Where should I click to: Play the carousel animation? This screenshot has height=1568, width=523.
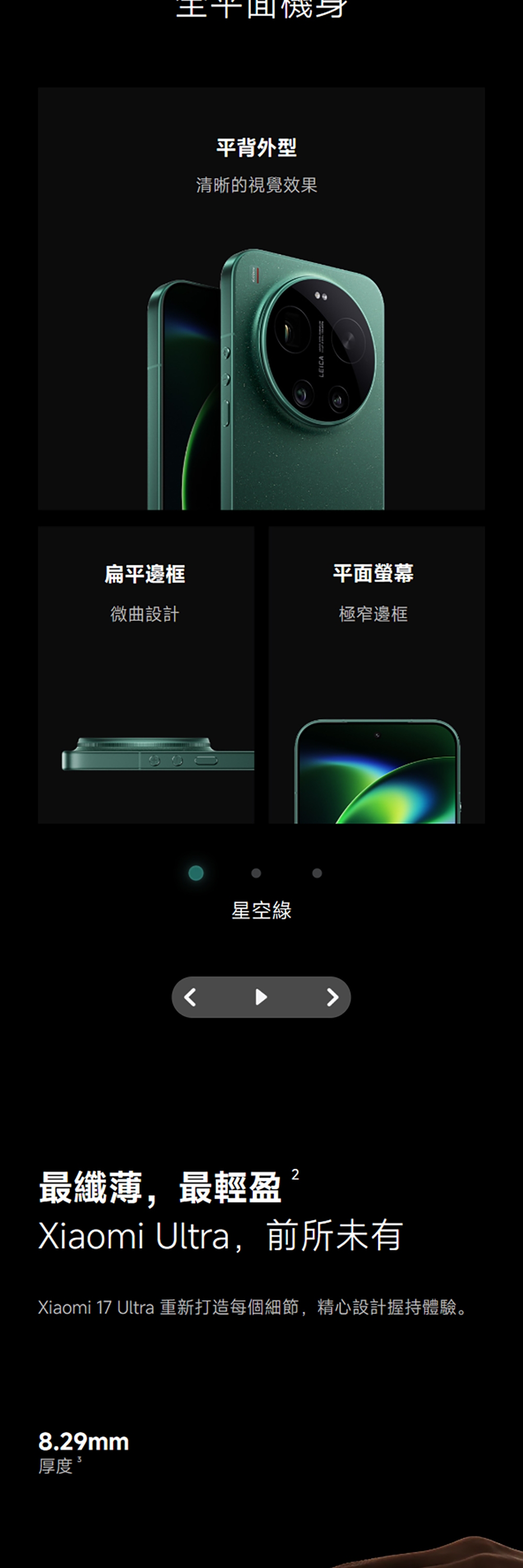click(261, 997)
